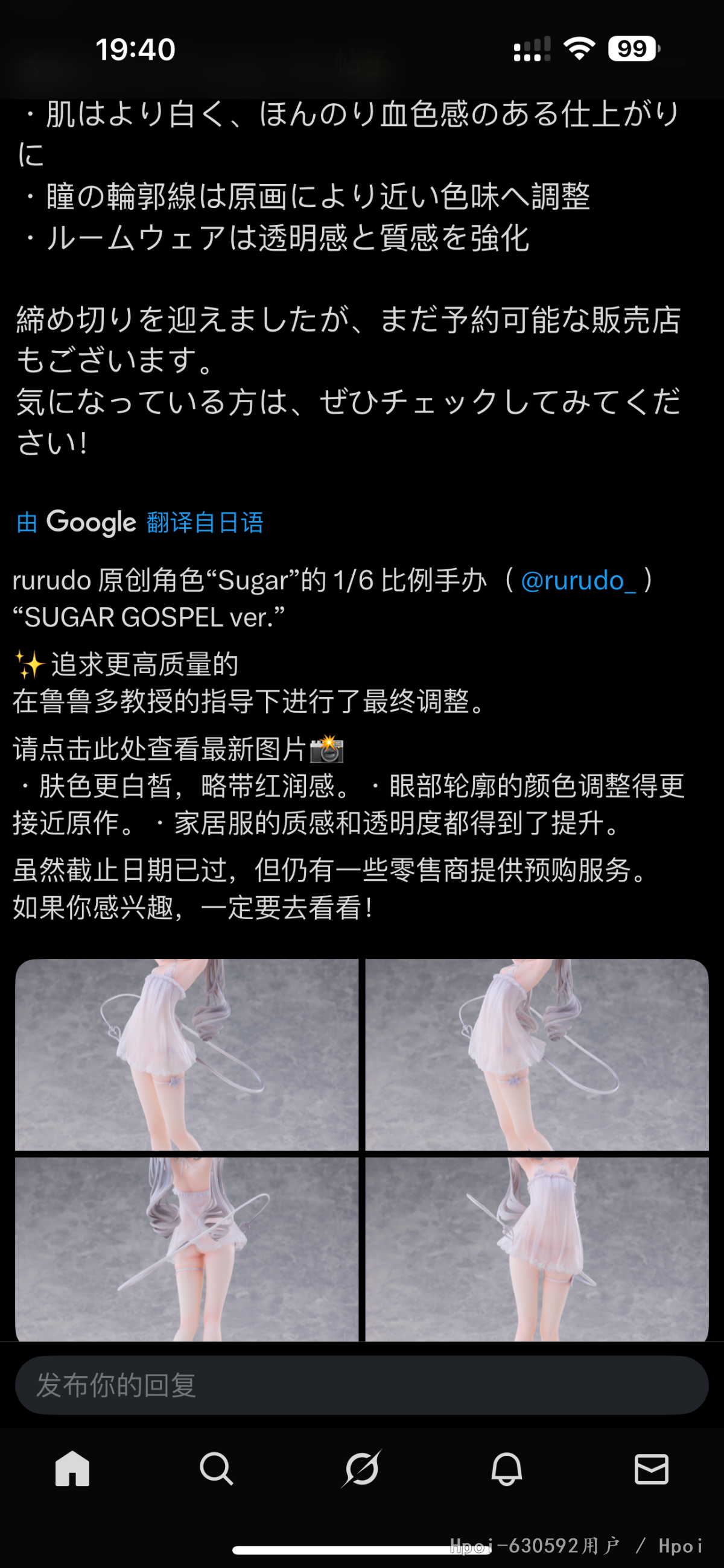Open the notifications bell tab
This screenshot has width=724, height=1568.
tap(507, 1468)
